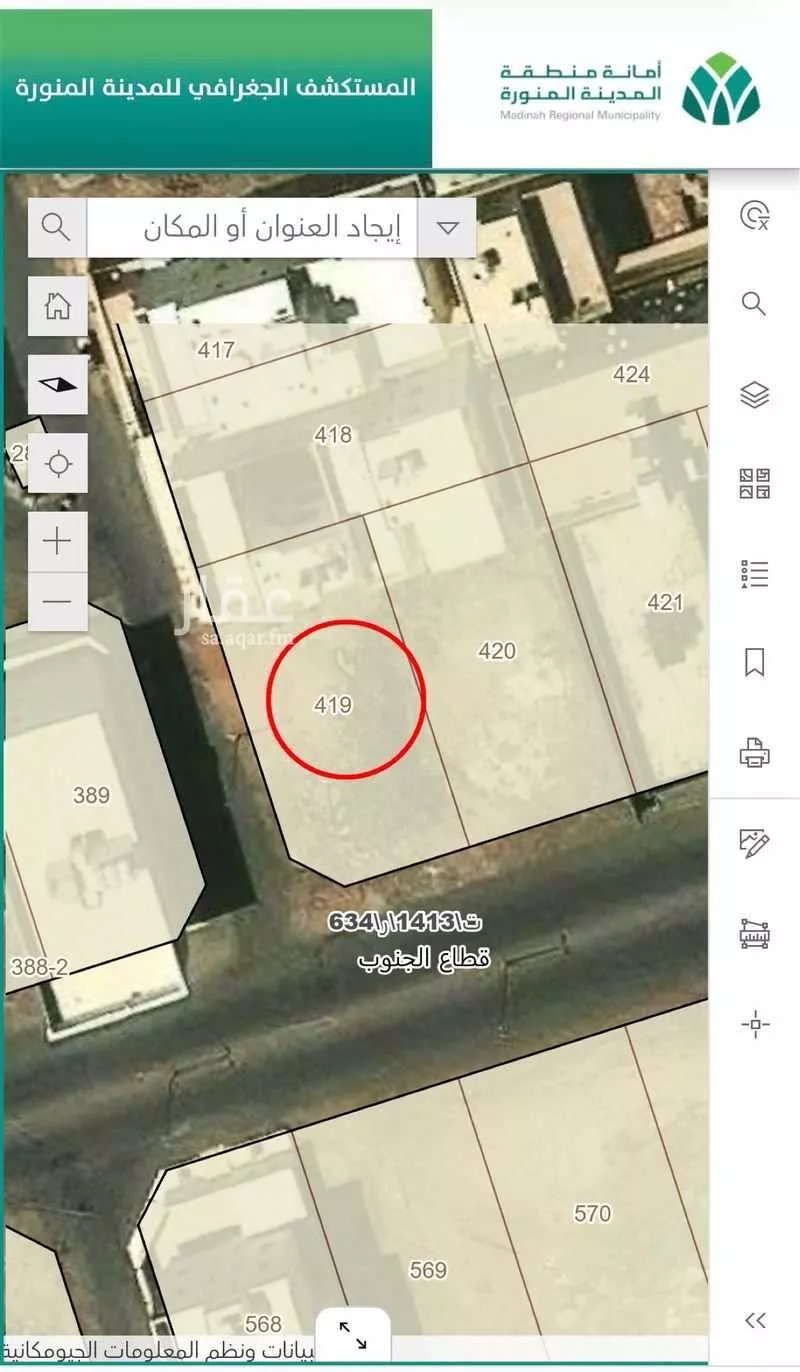Submit search with the magnifier button
The height and width of the screenshot is (1372, 800).
[x=57, y=227]
